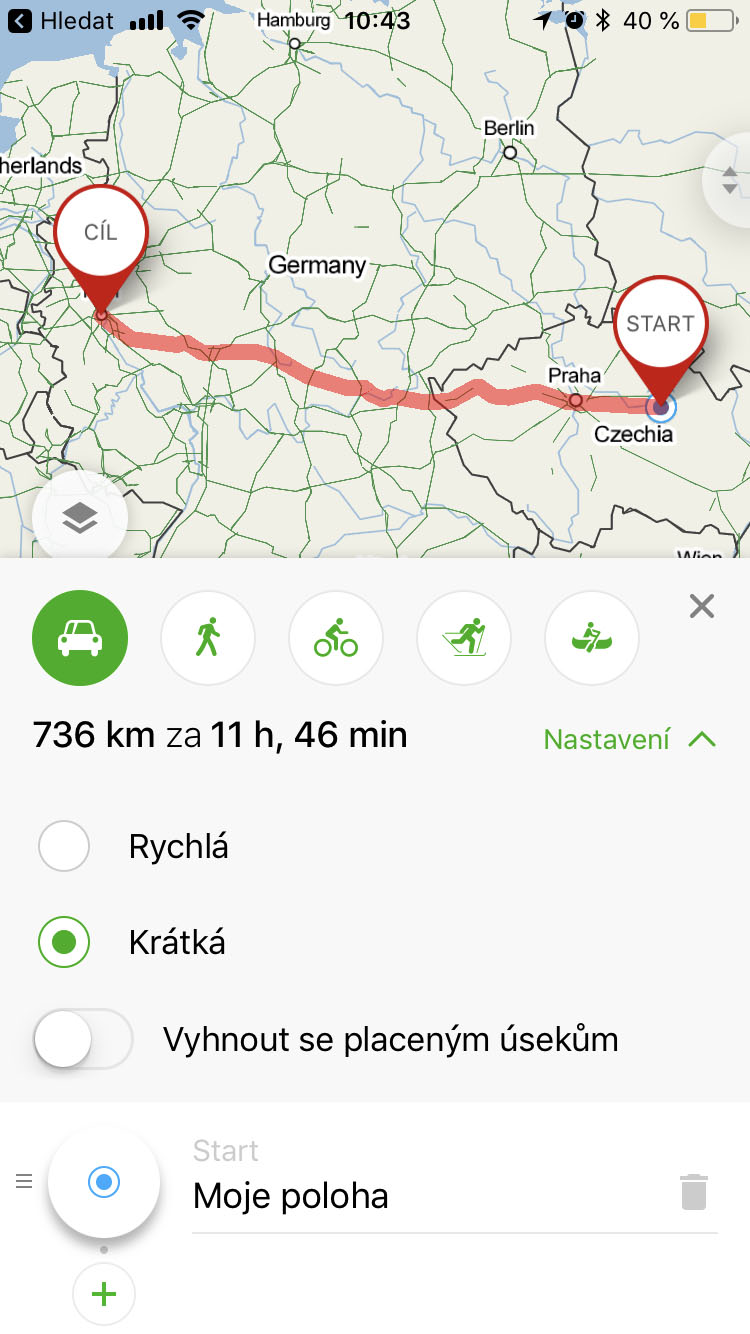Screen dimensions: 750x1334
Task: Delete the Start waypoint via trash icon
Action: (693, 1193)
